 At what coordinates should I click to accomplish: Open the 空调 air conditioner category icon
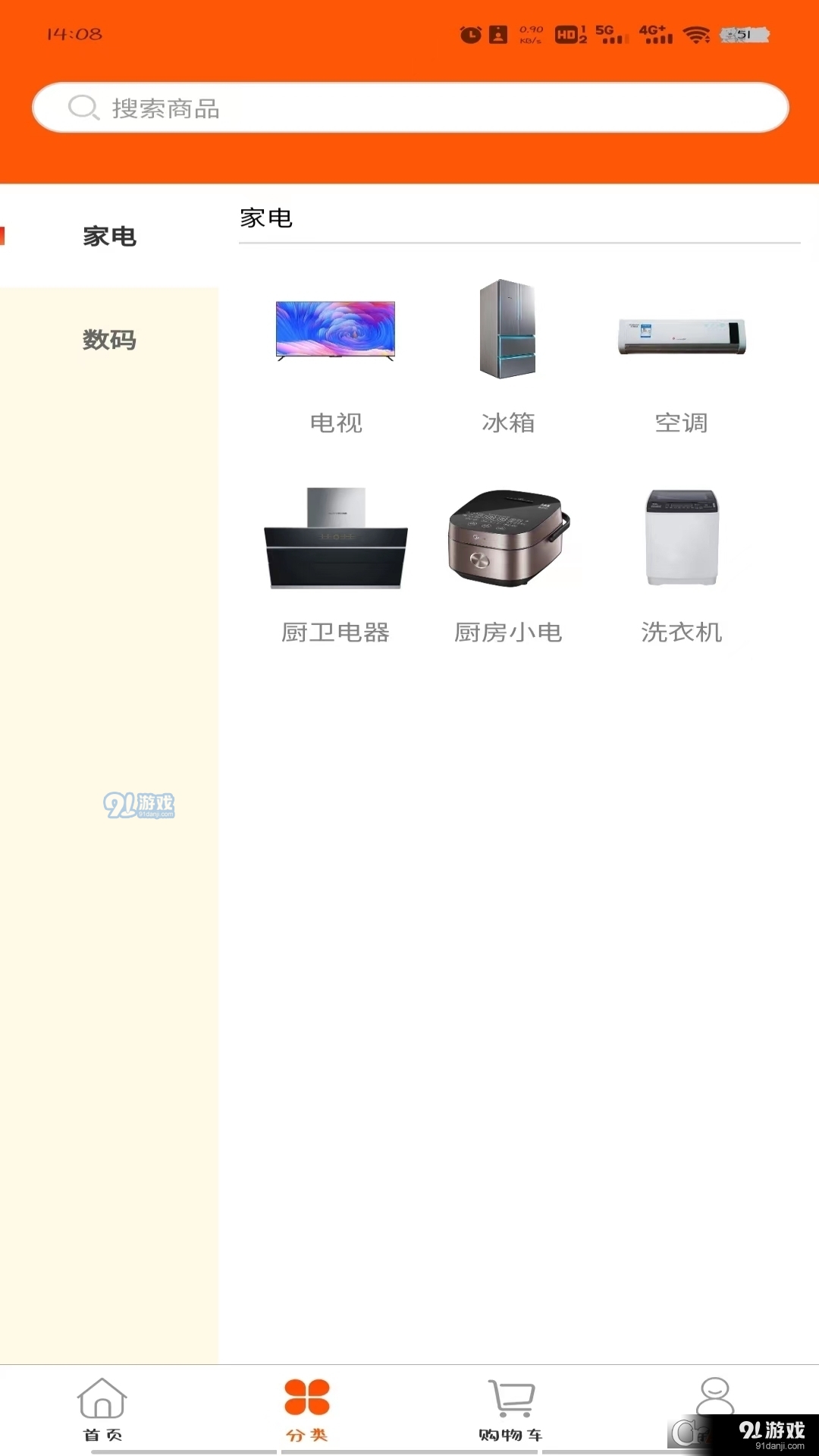(680, 336)
